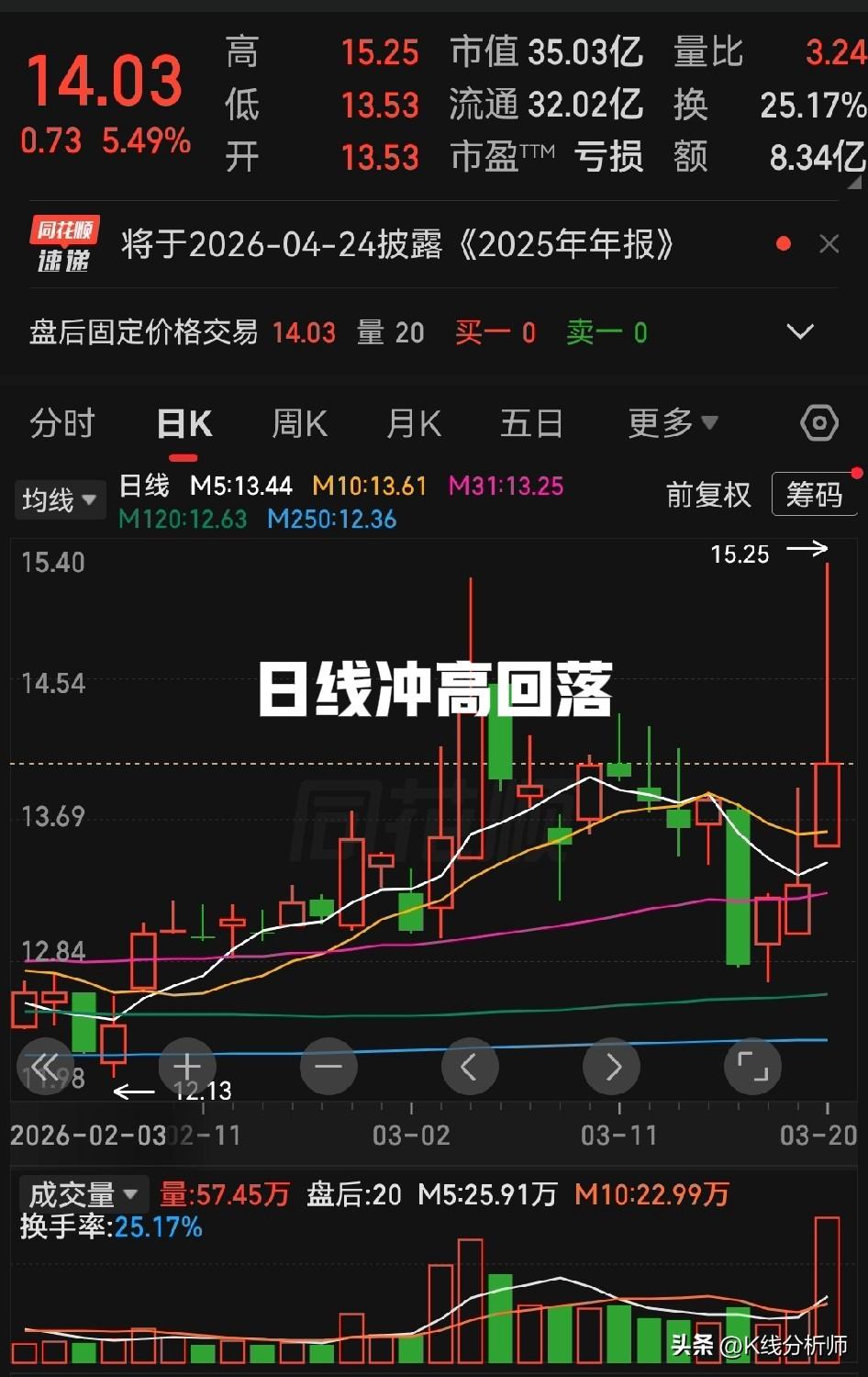Tap the 同花顺速递 news badge icon
This screenshot has width=868, height=1377.
pos(61,244)
